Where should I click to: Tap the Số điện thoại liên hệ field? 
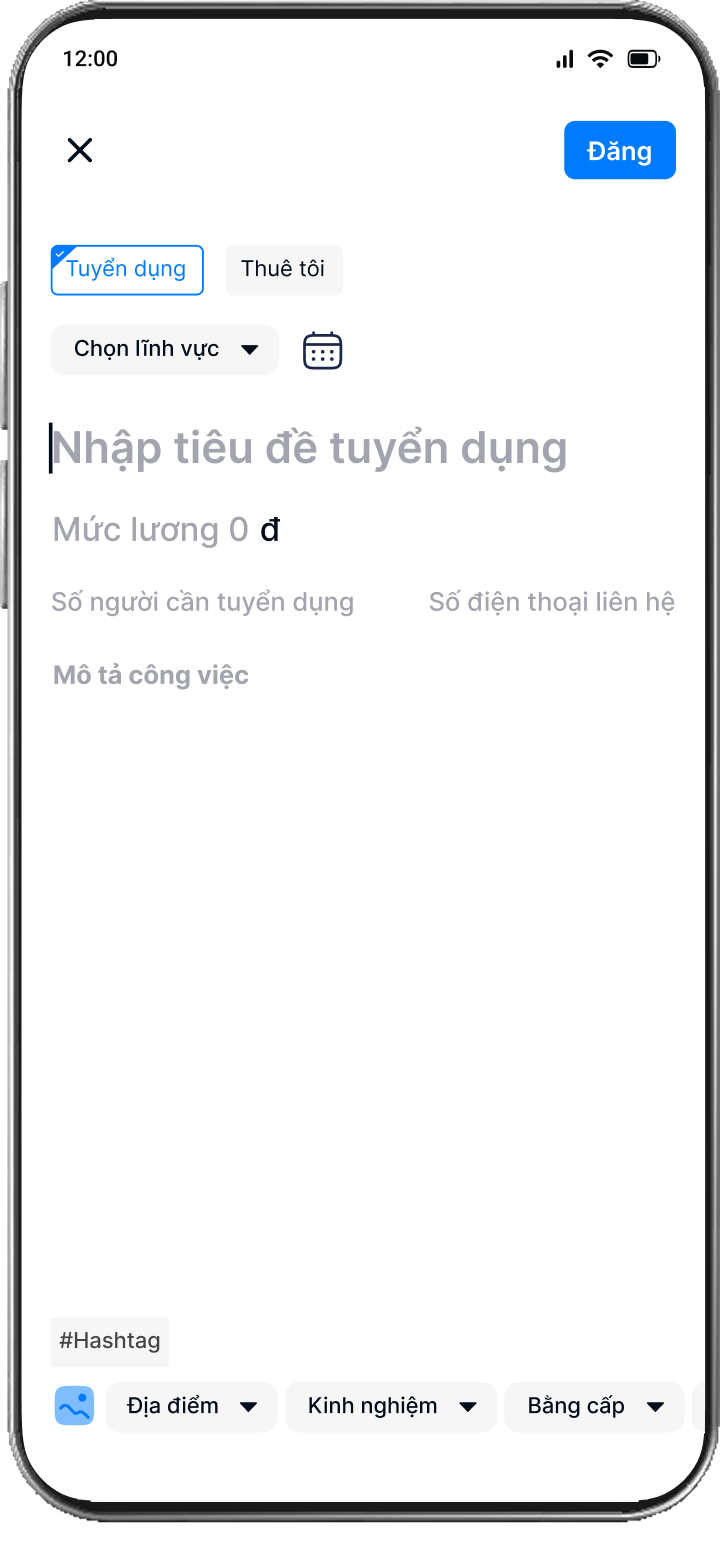click(551, 602)
